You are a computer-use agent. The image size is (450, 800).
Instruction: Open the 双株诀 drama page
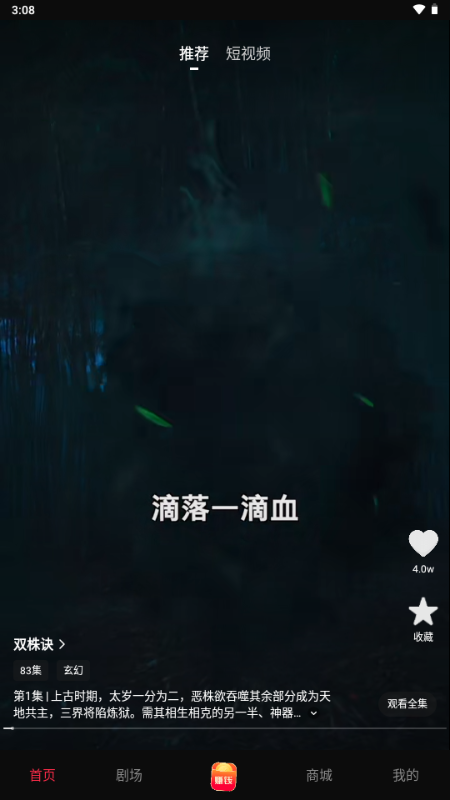(39, 644)
